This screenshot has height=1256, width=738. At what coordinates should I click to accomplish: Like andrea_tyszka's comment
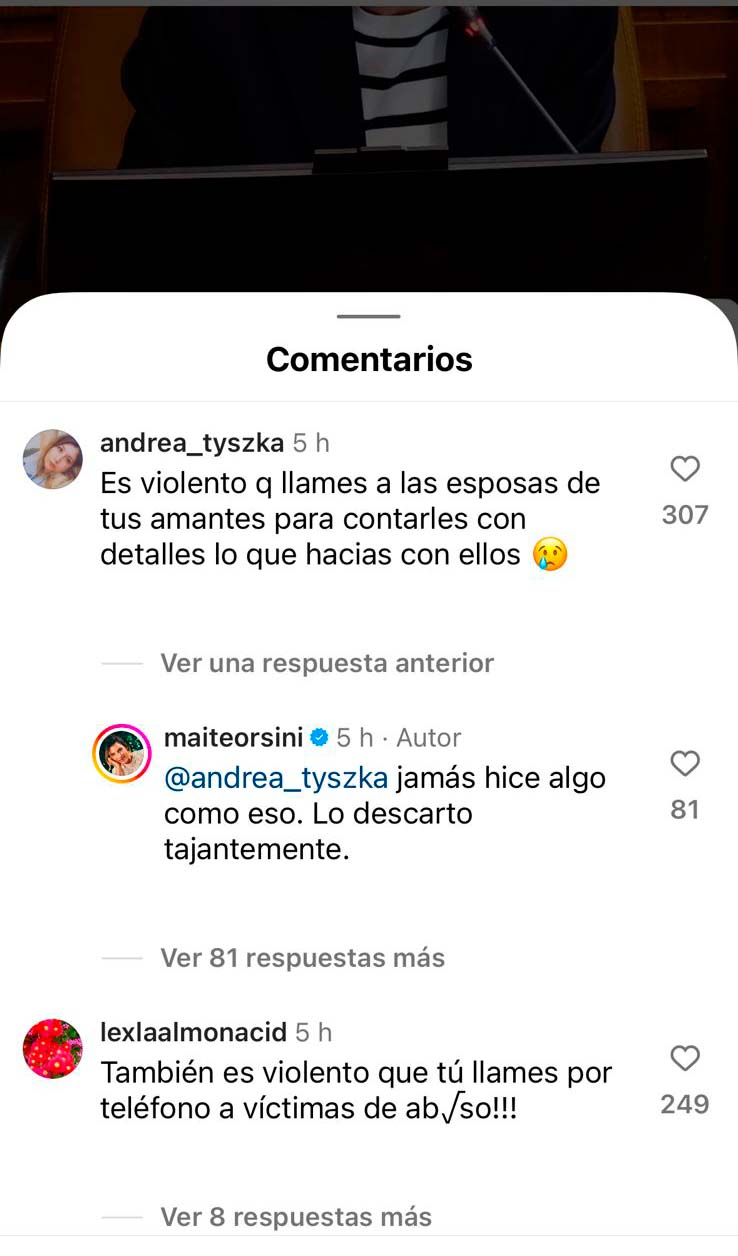(x=685, y=469)
